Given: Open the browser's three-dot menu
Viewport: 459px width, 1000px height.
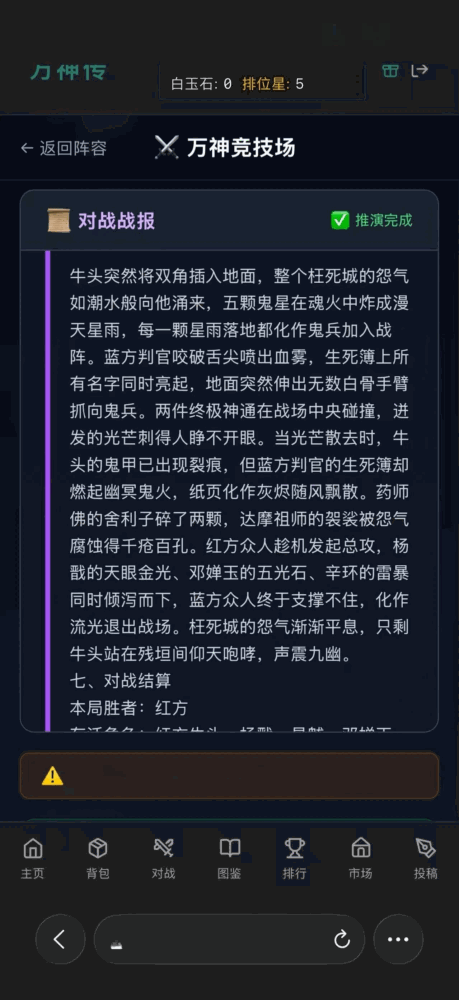Looking at the screenshot, I should 398,939.
